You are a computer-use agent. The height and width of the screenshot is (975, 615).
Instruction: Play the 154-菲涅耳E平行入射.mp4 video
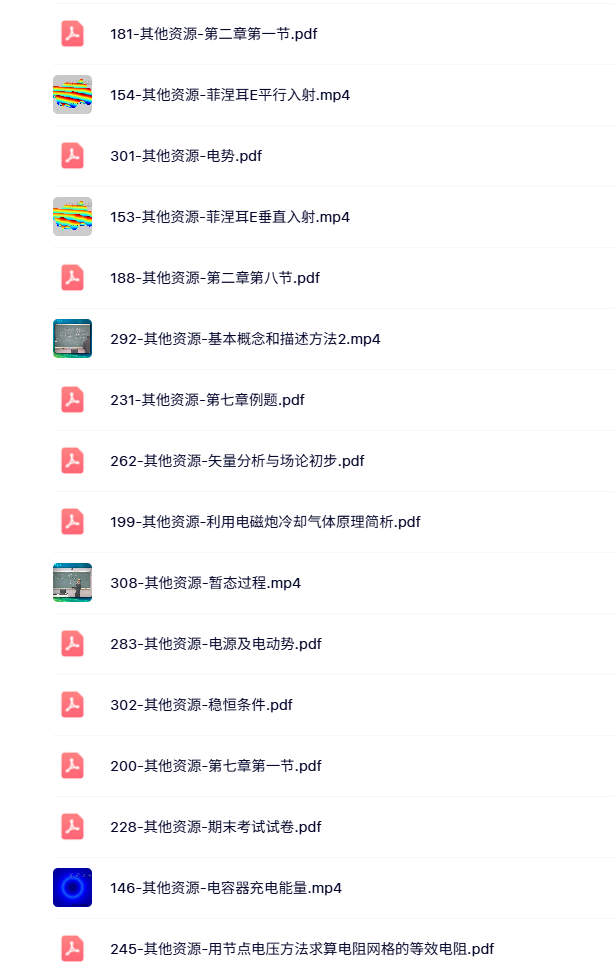click(x=230, y=95)
